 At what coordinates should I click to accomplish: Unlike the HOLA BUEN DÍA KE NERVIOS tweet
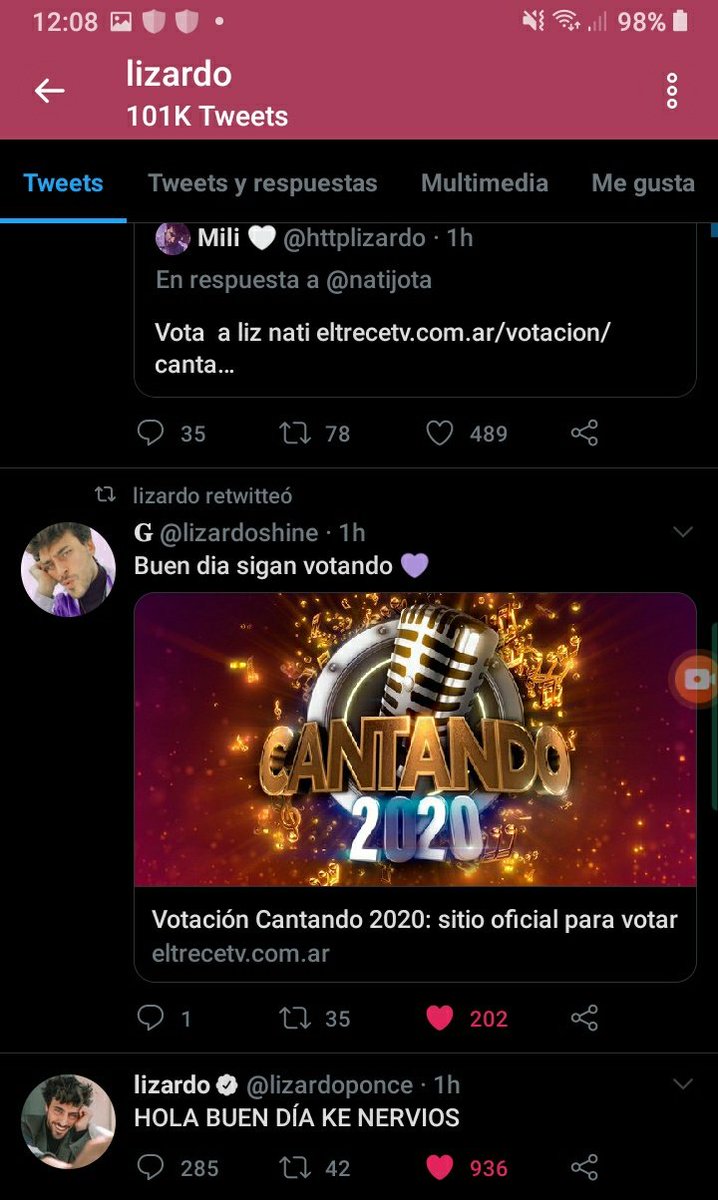[440, 1167]
